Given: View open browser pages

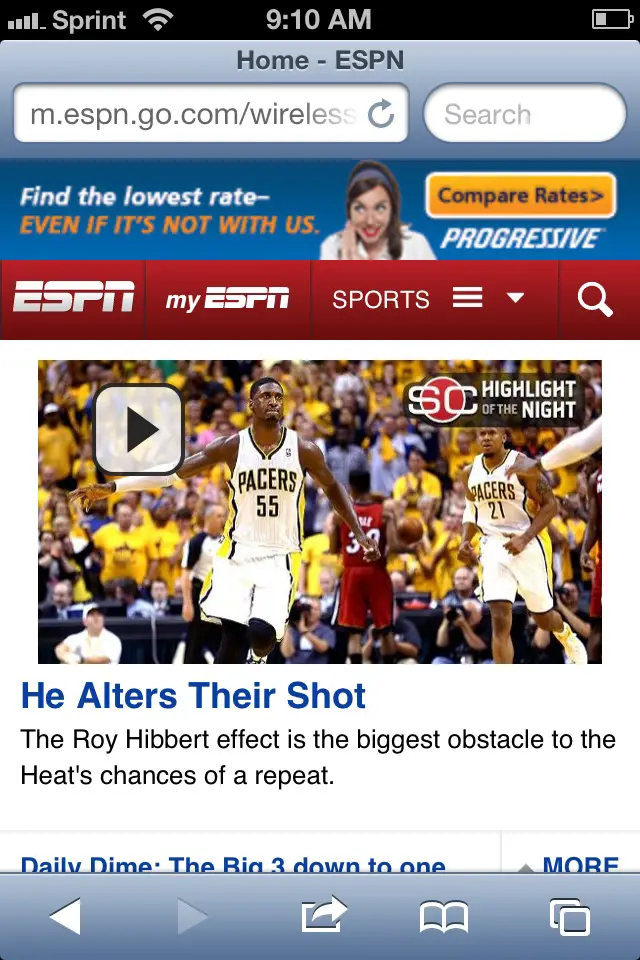Looking at the screenshot, I should 569,916.
